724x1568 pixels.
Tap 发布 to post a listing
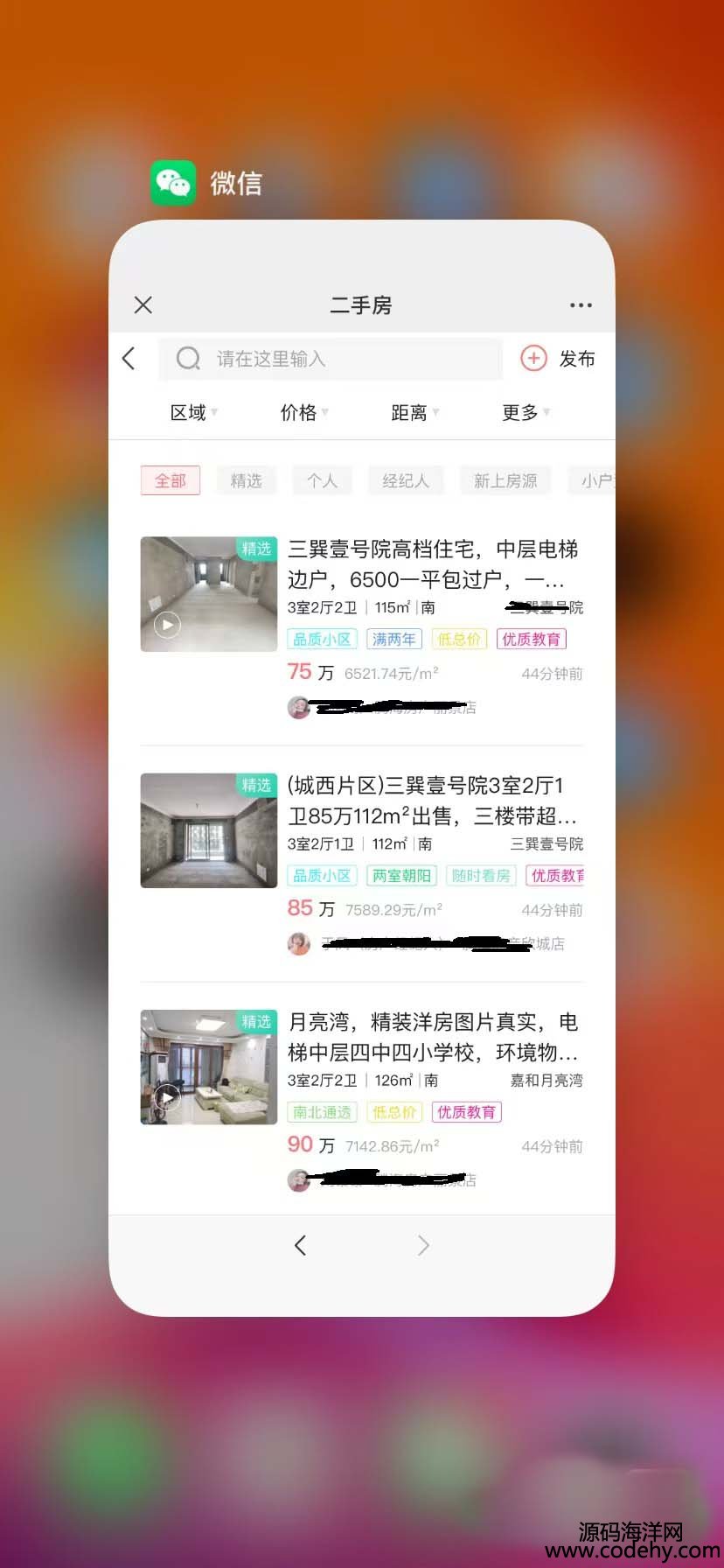[559, 359]
